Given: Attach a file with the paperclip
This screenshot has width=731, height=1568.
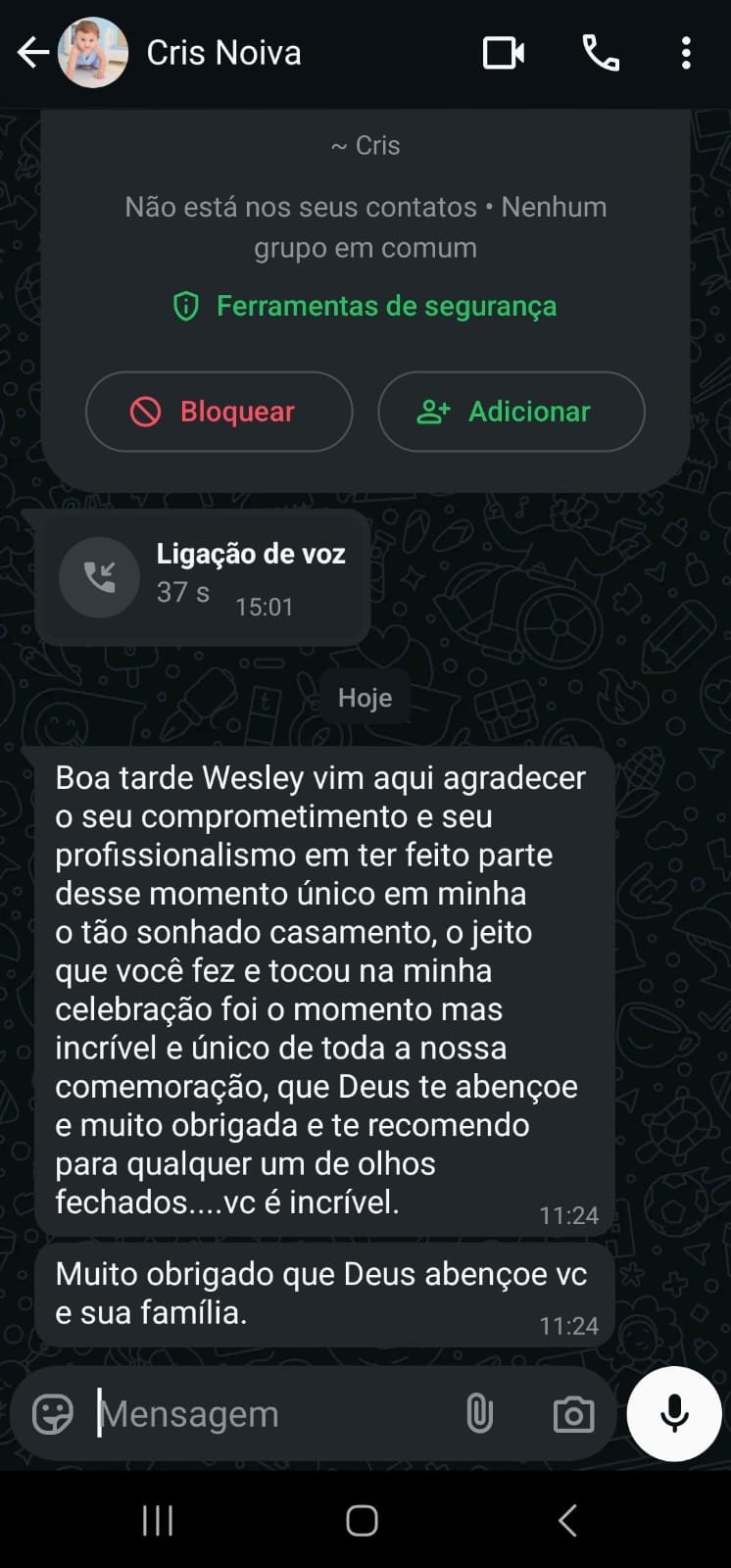Looking at the screenshot, I should (479, 1414).
